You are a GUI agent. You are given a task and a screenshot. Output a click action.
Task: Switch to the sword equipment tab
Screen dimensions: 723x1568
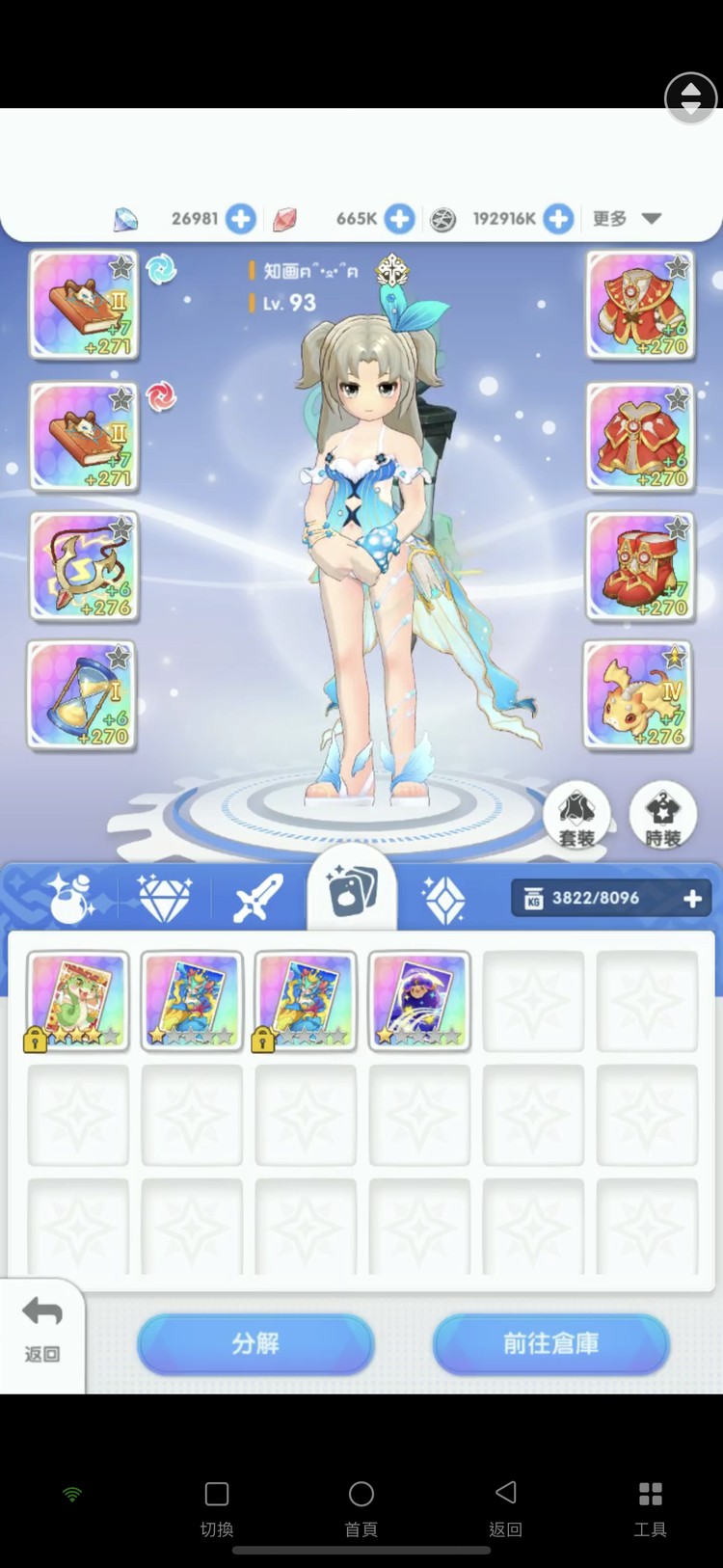coord(258,897)
